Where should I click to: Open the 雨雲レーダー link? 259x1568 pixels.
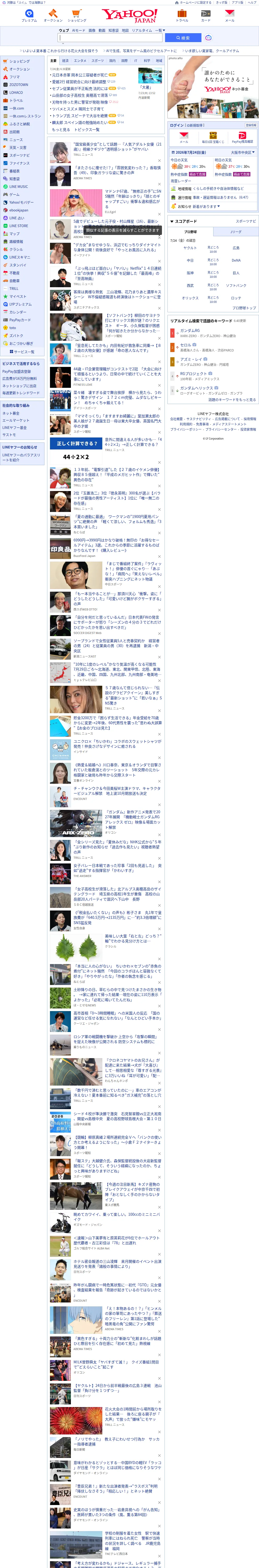(x=181, y=181)
